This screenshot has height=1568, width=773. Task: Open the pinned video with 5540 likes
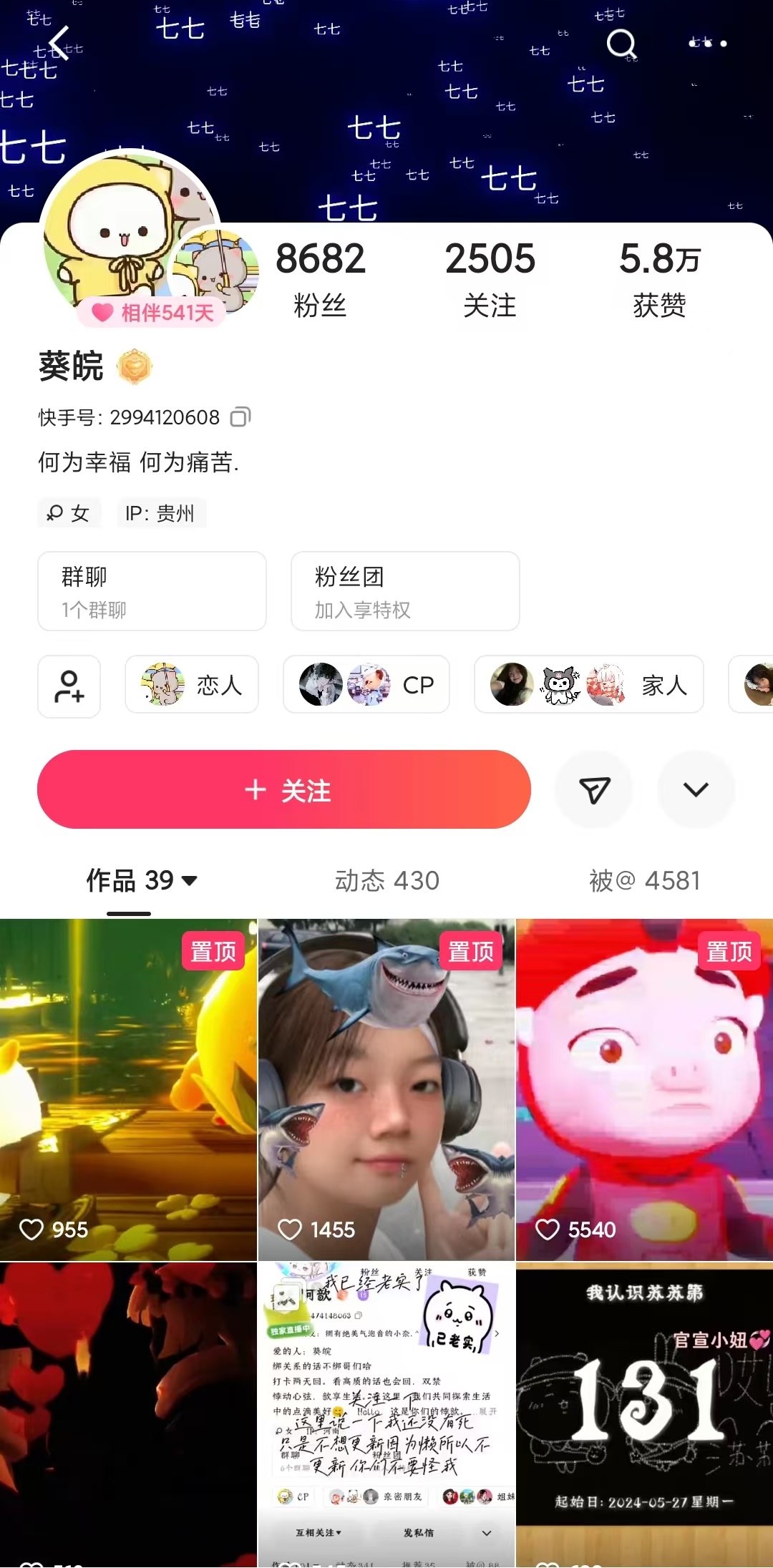644,1088
